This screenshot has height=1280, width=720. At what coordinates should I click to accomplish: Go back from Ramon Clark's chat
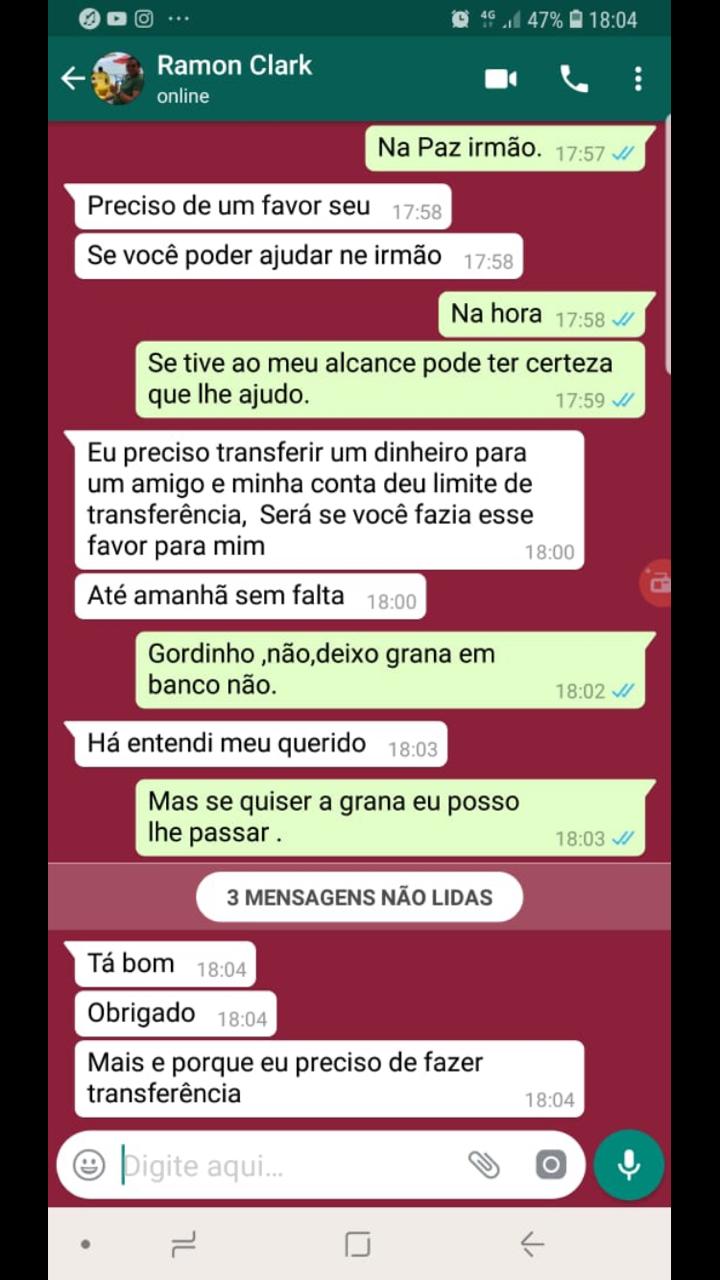(x=73, y=79)
